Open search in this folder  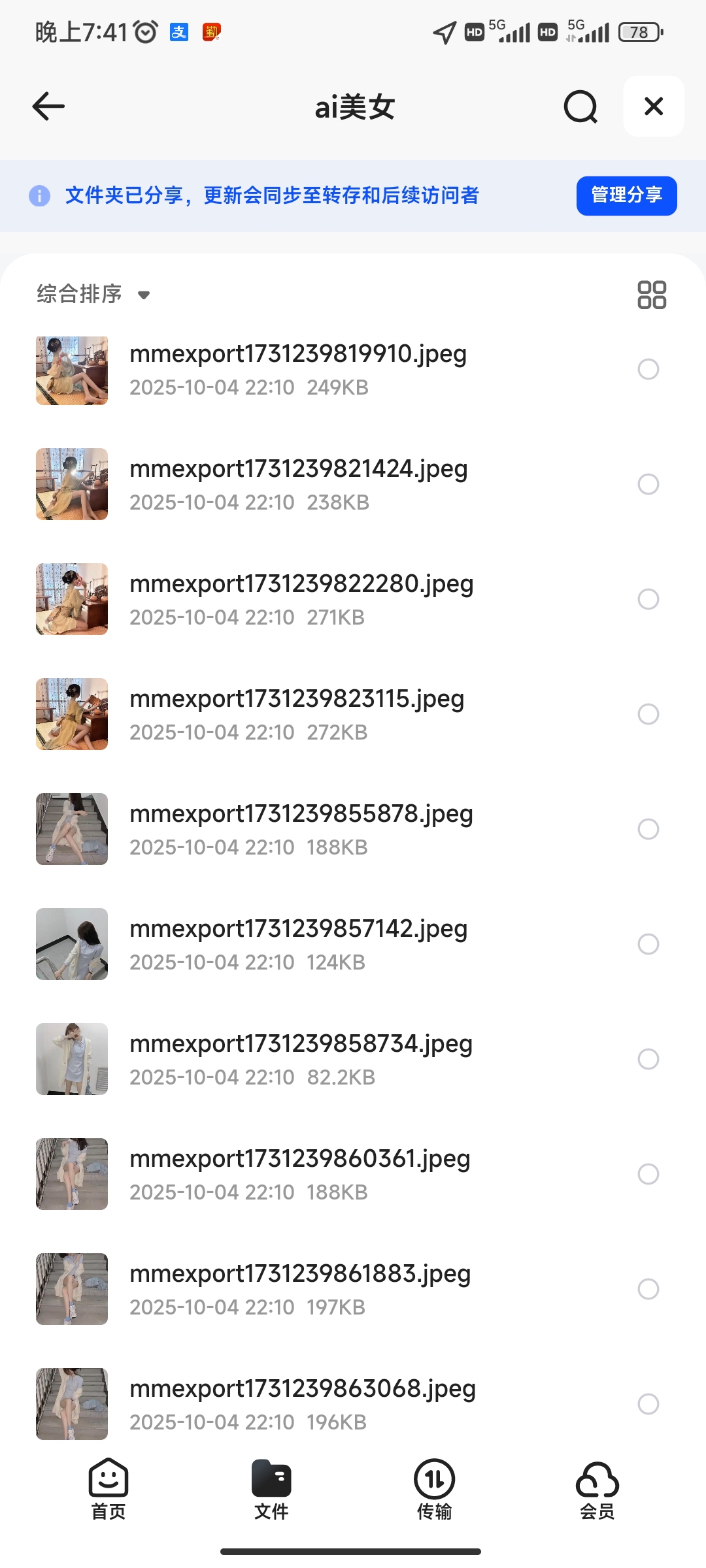click(x=580, y=106)
